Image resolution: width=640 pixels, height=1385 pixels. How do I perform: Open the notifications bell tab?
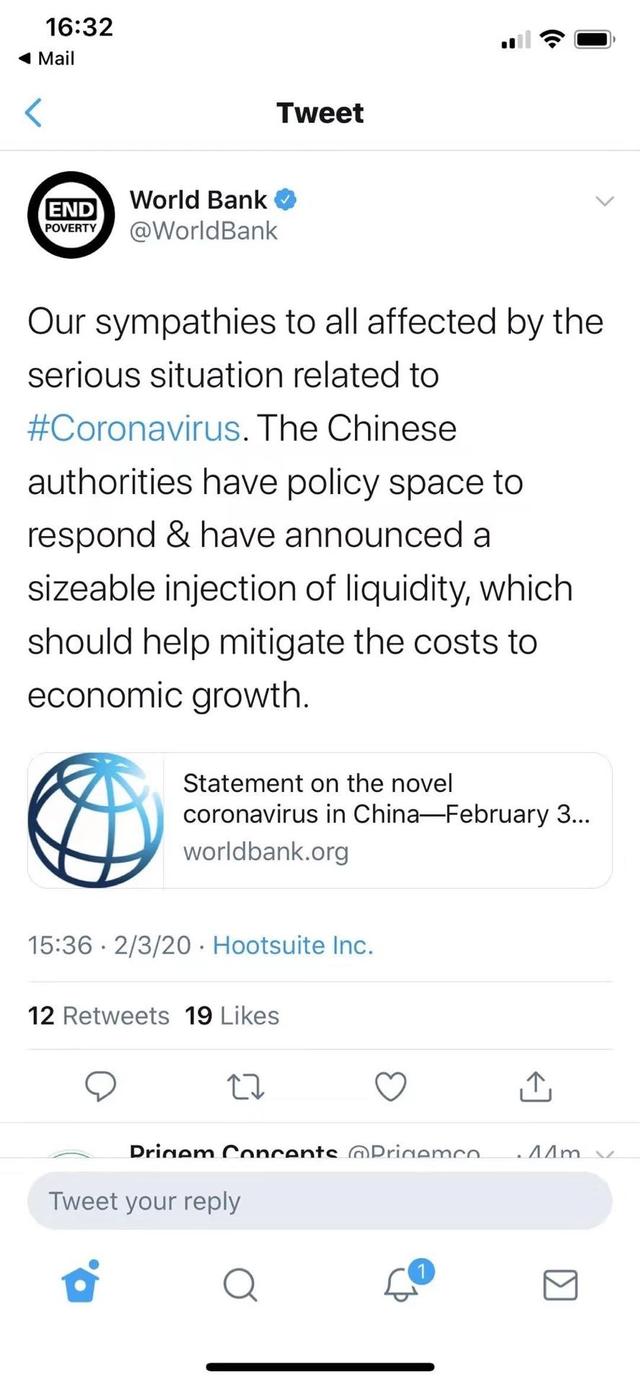pos(405,1279)
